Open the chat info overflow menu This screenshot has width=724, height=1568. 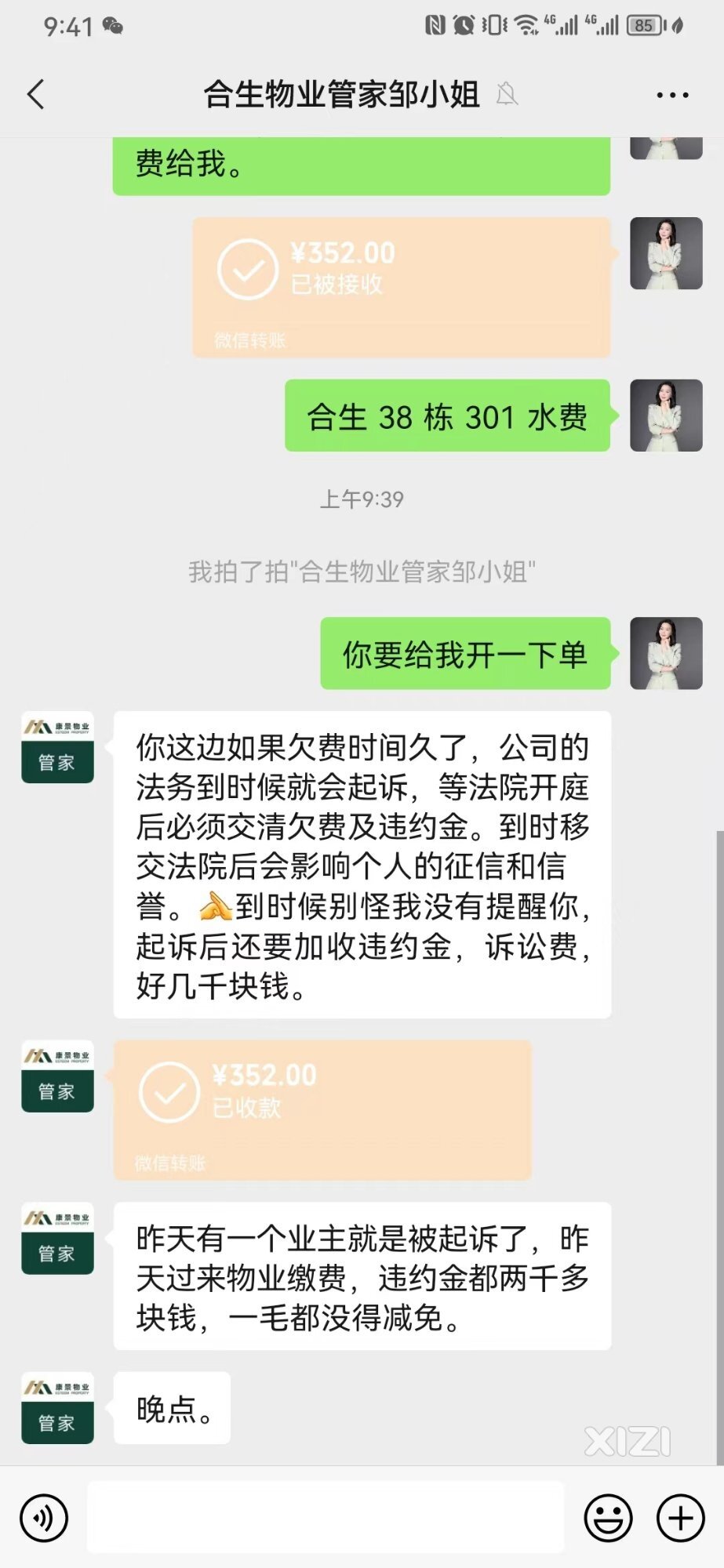pos(672,95)
